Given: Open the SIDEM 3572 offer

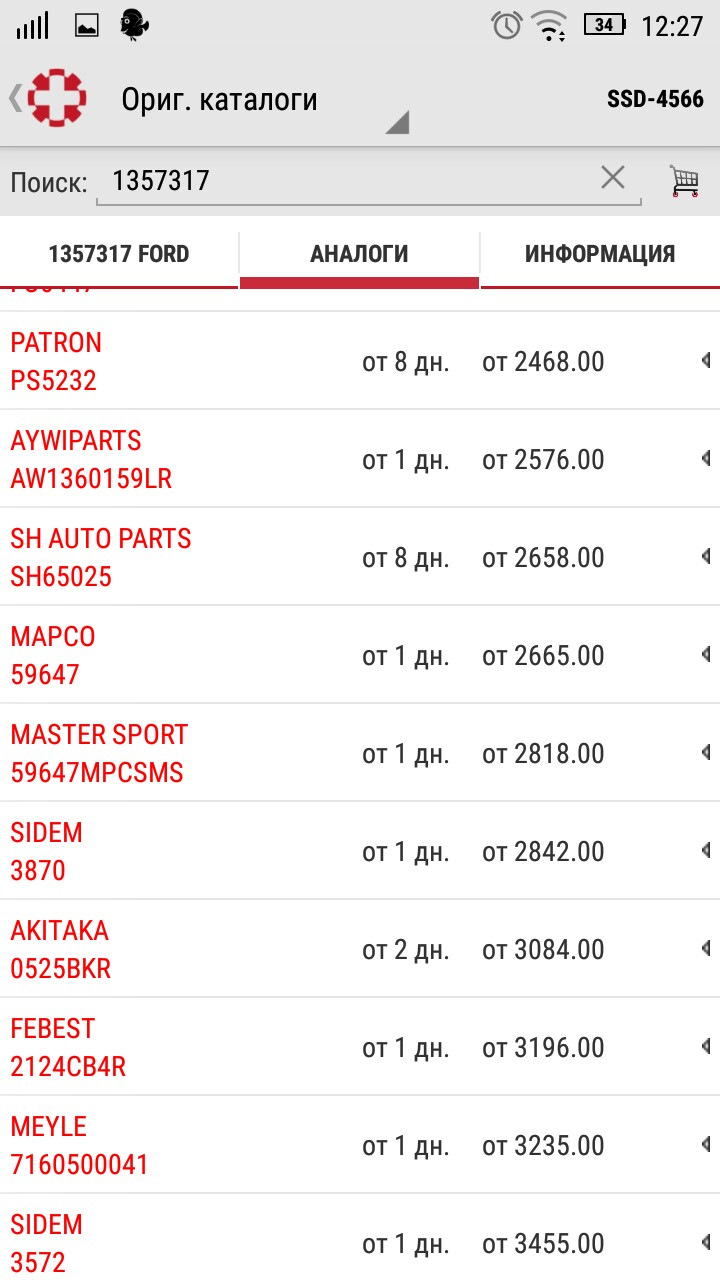Looking at the screenshot, I should click(360, 1237).
